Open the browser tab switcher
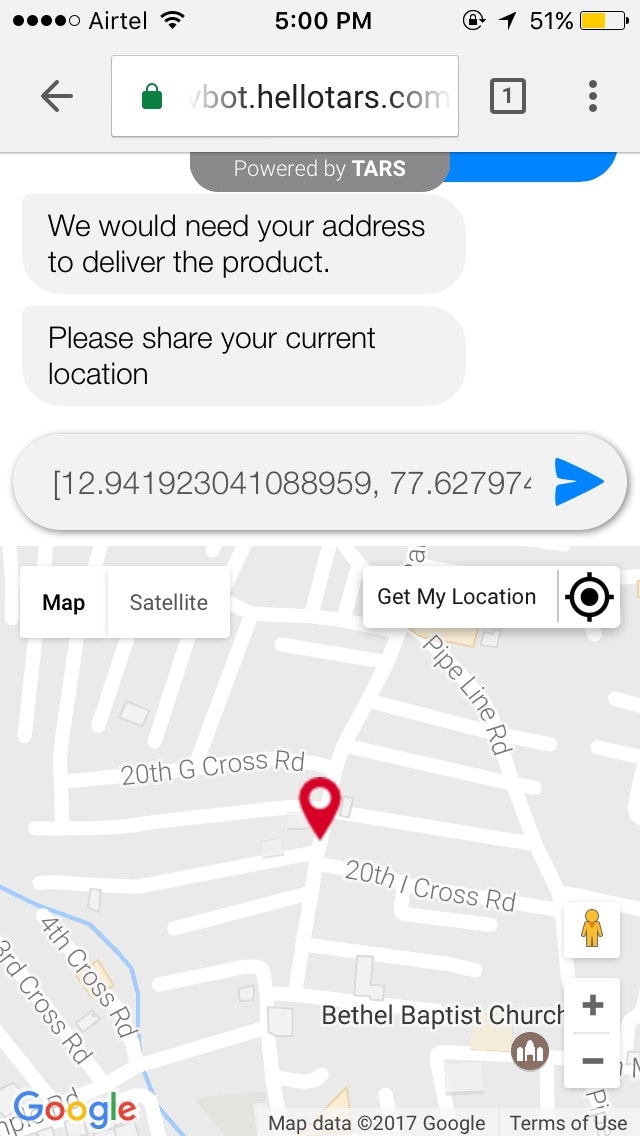 click(507, 96)
